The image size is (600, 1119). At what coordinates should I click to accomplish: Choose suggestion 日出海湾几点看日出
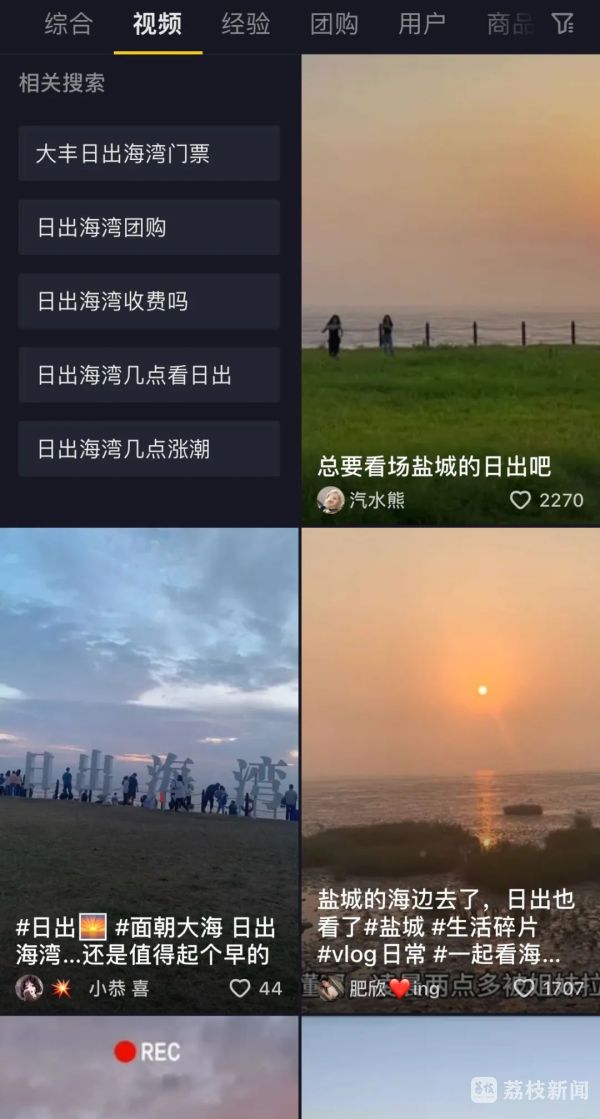click(x=149, y=376)
